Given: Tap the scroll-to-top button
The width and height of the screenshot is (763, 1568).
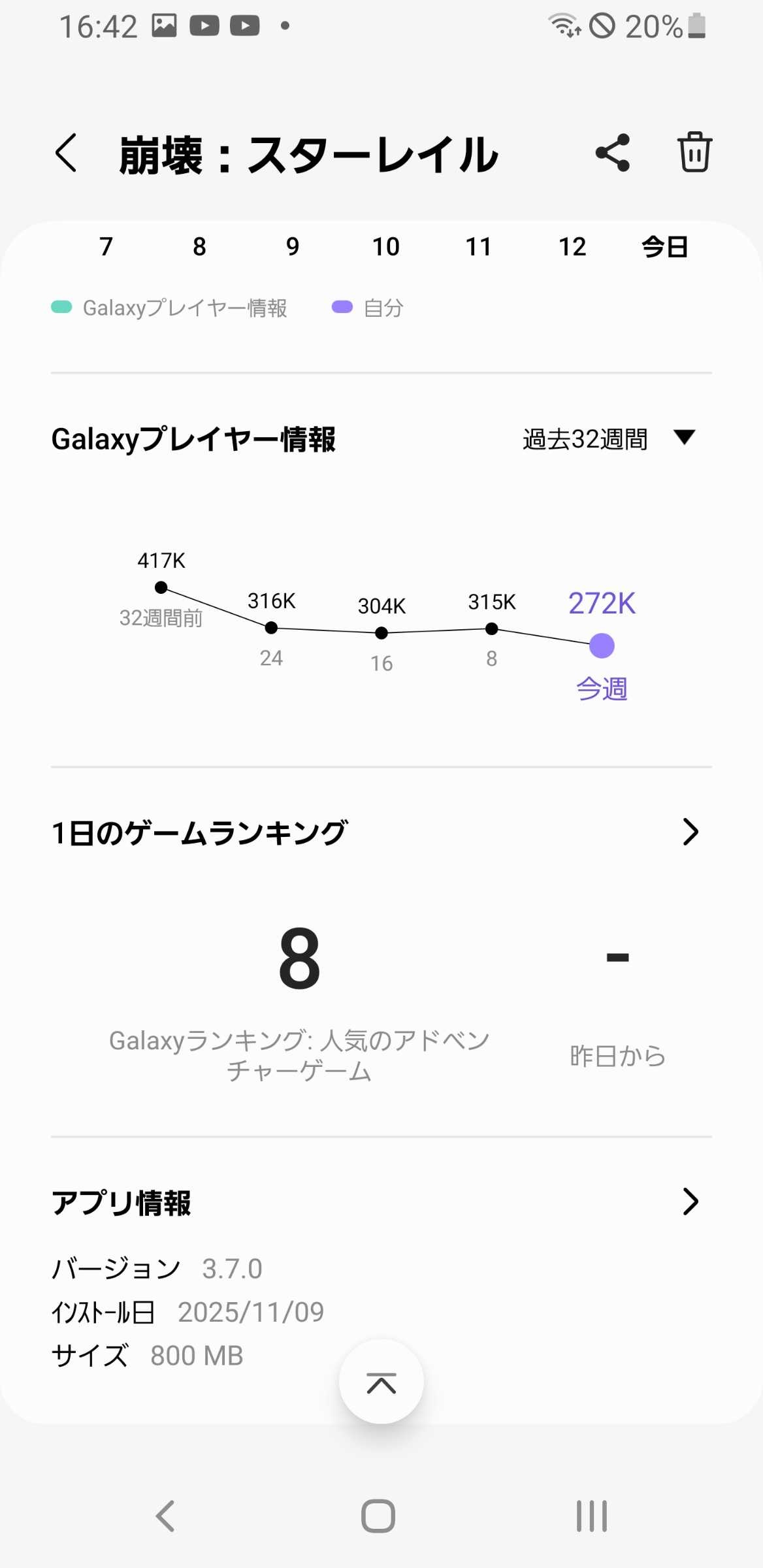Looking at the screenshot, I should [x=381, y=1380].
